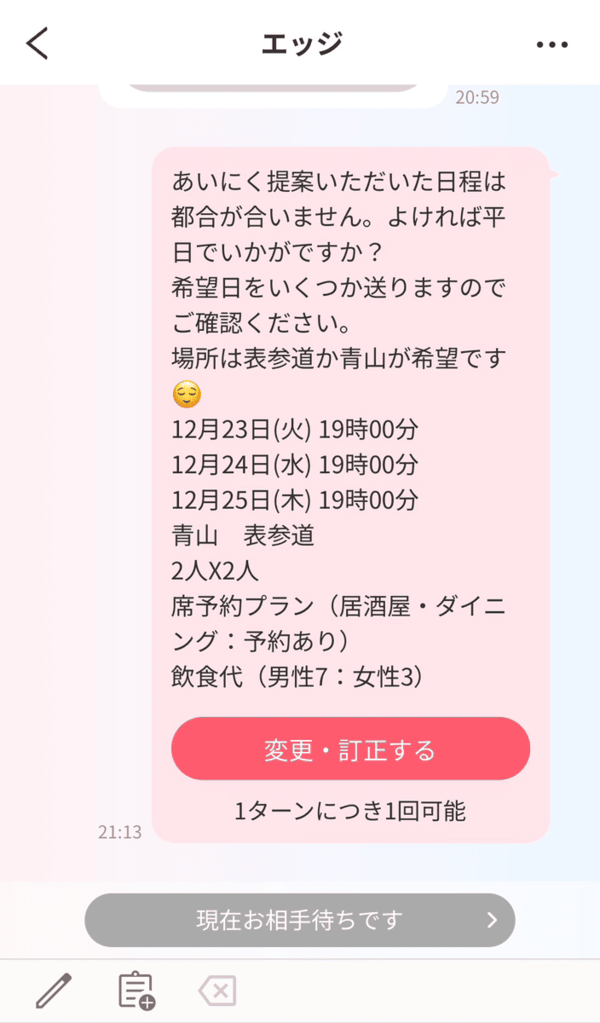The width and height of the screenshot is (600, 1023).
Task: Tap the 変更・訂正する button
Action: 350,749
